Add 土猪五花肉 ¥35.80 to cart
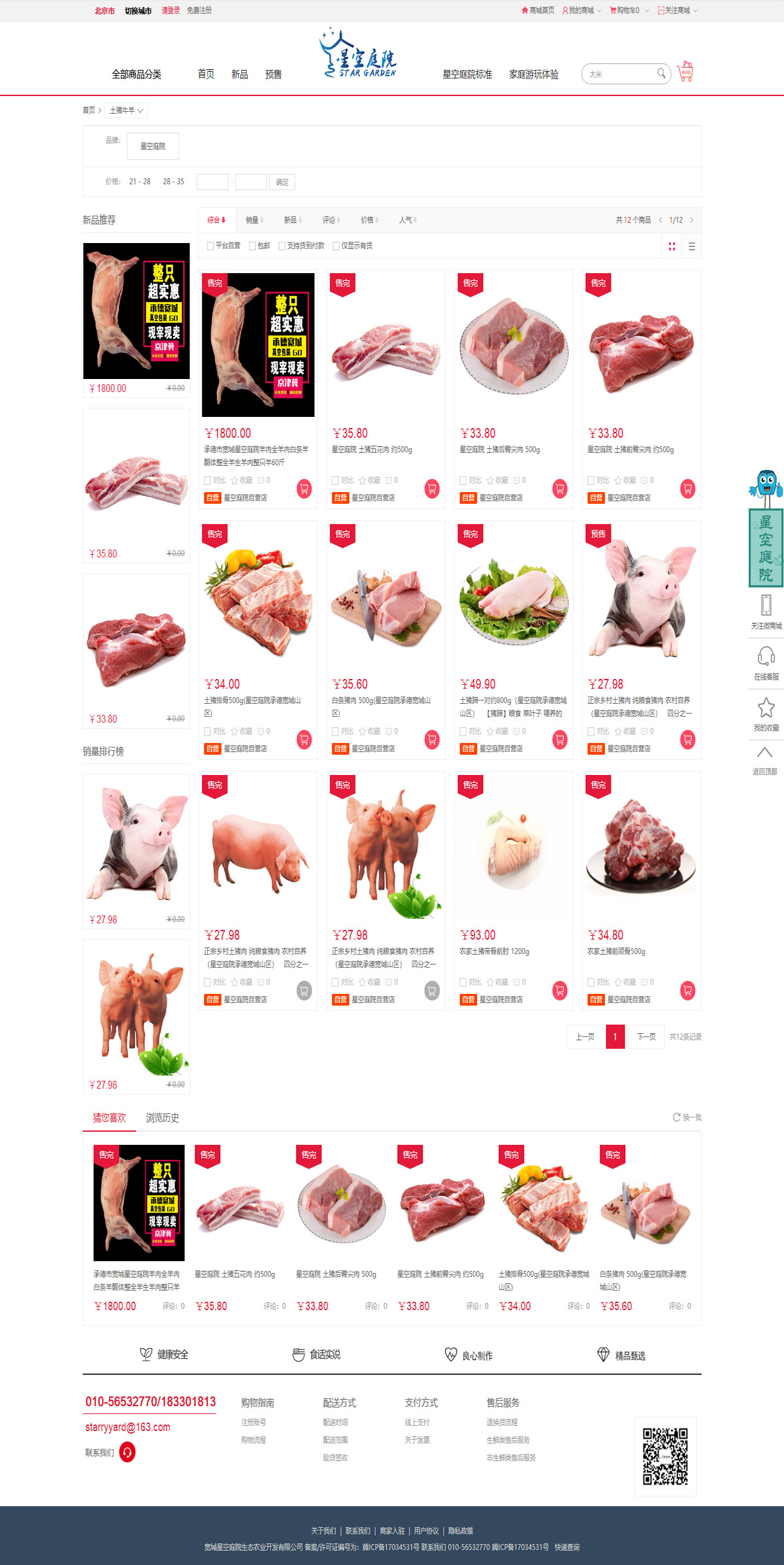 (432, 488)
